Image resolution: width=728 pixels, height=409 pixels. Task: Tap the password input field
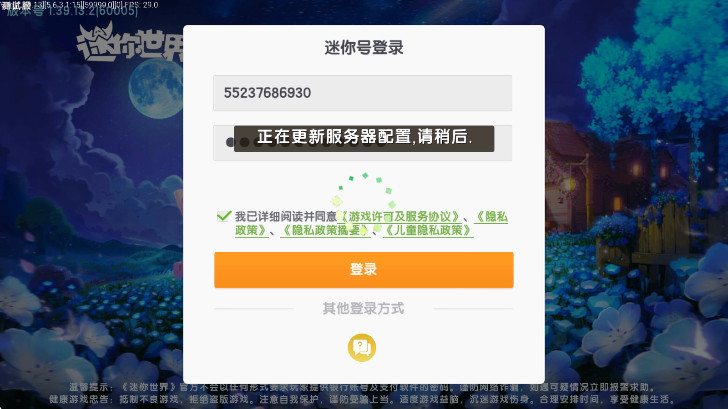pos(363,143)
